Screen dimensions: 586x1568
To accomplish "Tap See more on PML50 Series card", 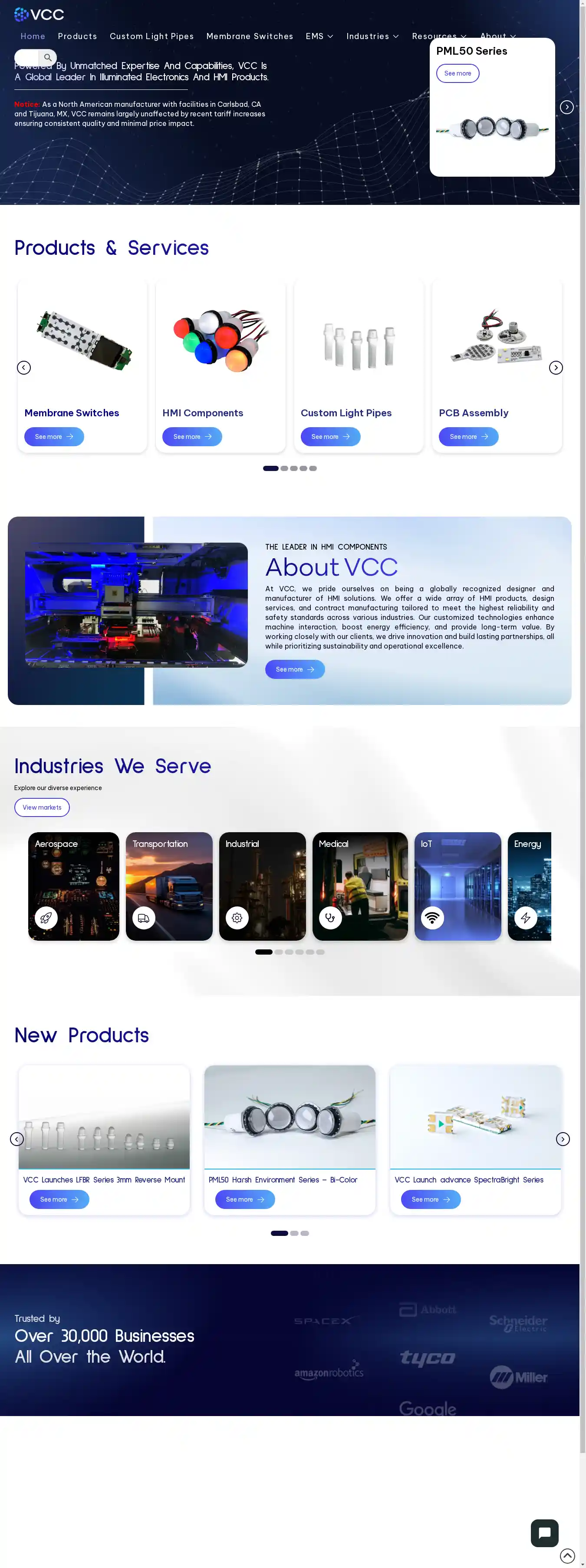I will (x=458, y=74).
